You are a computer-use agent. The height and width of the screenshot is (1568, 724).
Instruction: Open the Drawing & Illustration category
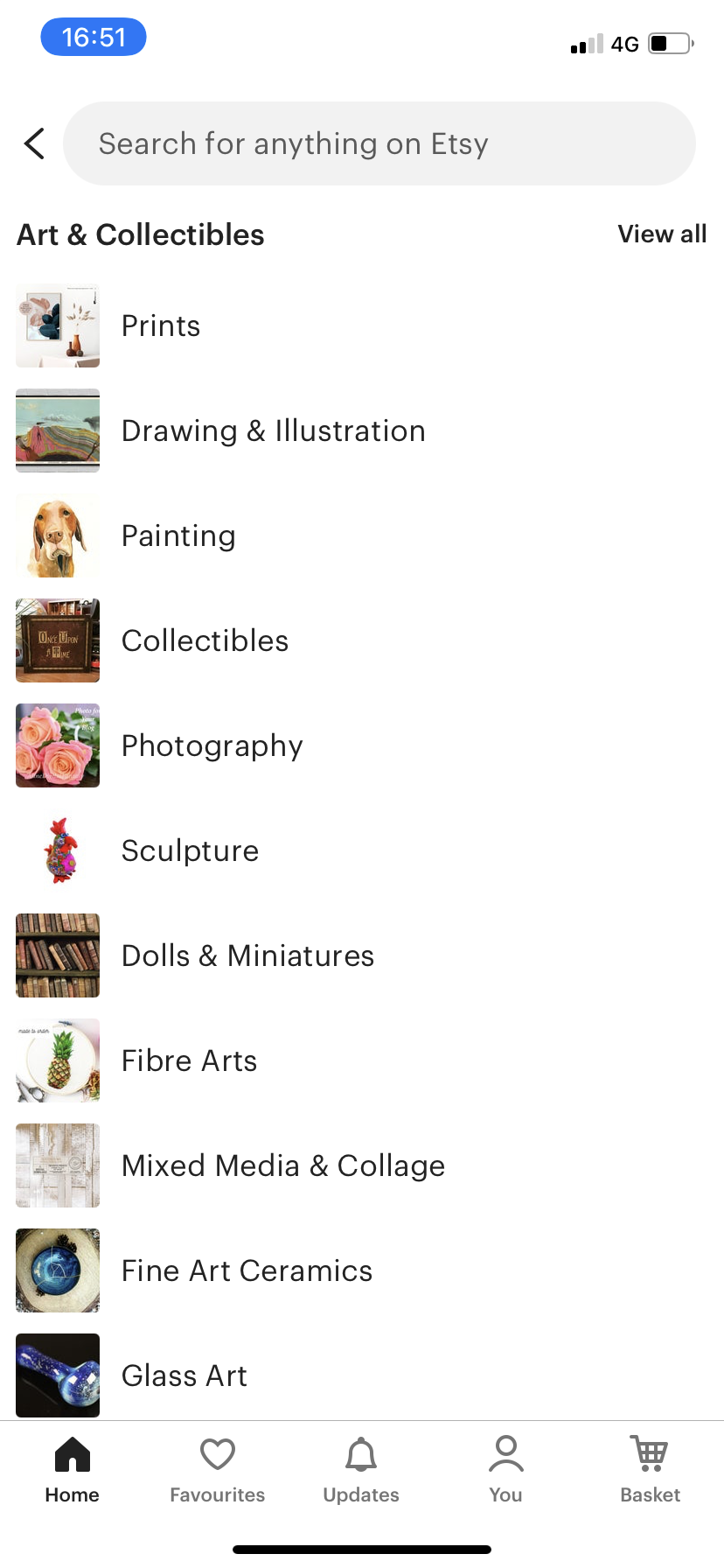pos(274,430)
